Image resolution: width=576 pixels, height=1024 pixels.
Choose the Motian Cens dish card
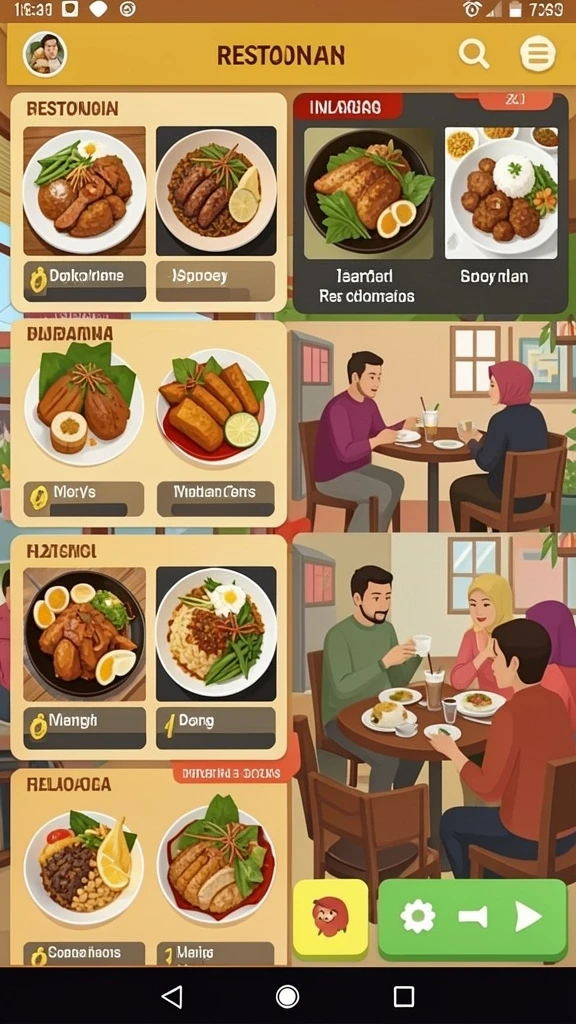coord(216,432)
